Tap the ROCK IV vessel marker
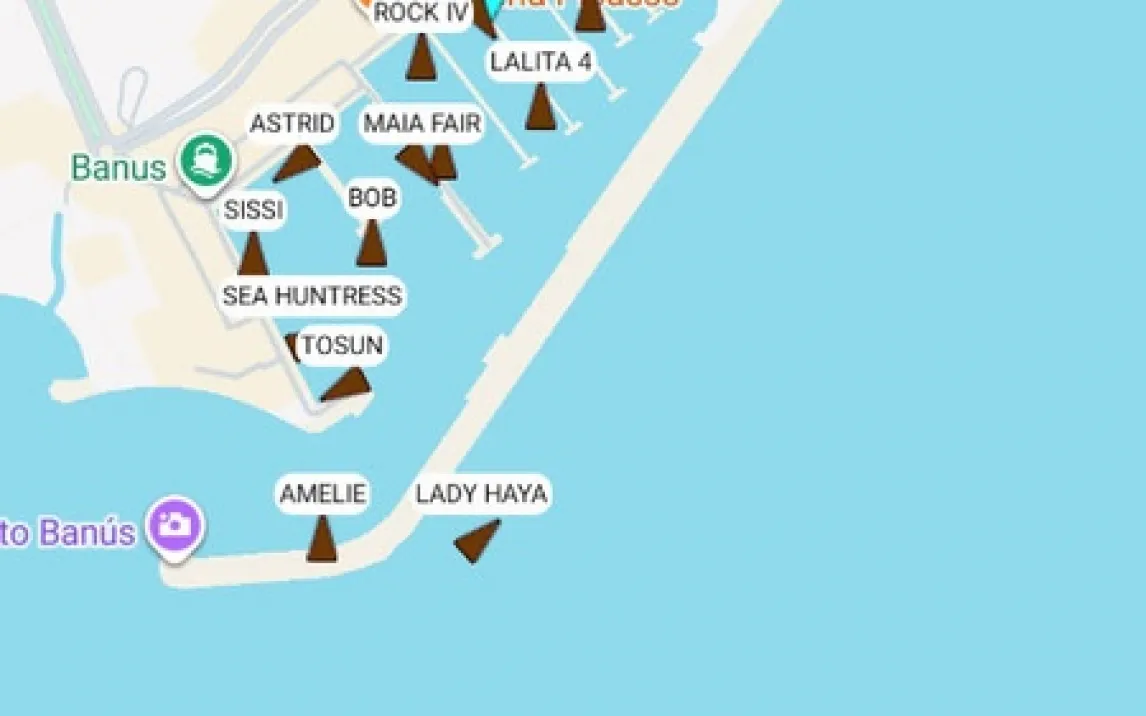The width and height of the screenshot is (1146, 716). tap(421, 58)
